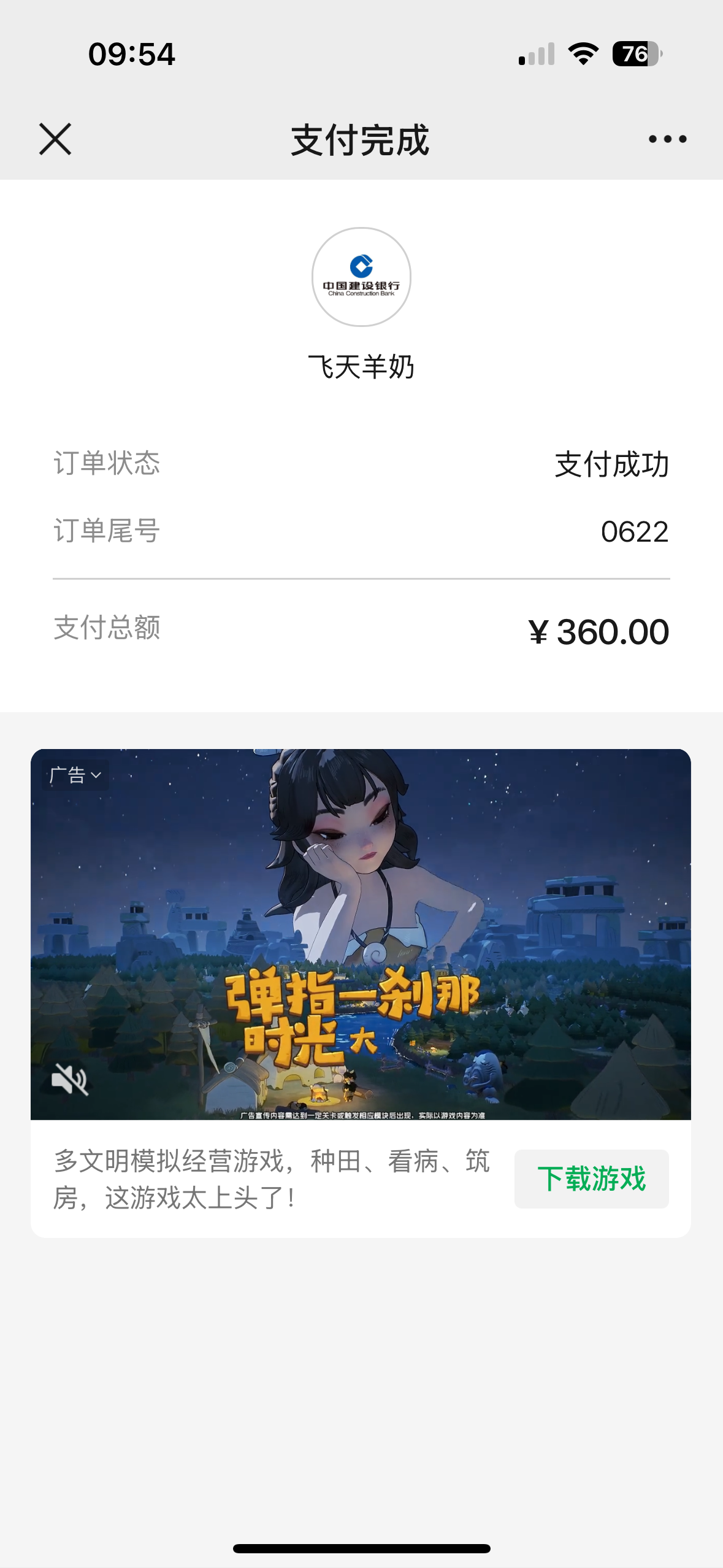Image resolution: width=723 pixels, height=1568 pixels.
Task: Open the three-dot overflow menu
Action: point(667,139)
